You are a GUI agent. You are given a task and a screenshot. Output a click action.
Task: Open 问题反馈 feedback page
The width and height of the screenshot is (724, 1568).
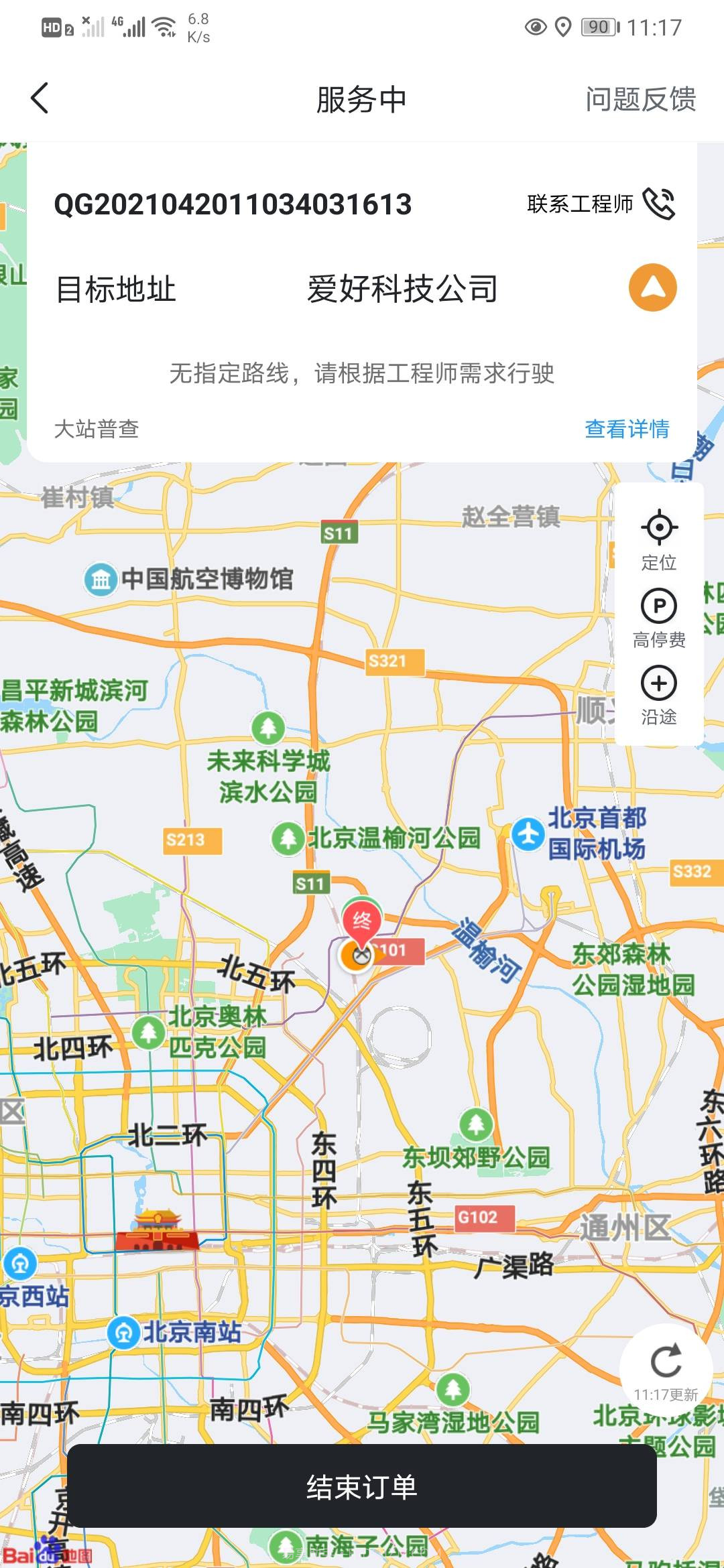click(640, 99)
